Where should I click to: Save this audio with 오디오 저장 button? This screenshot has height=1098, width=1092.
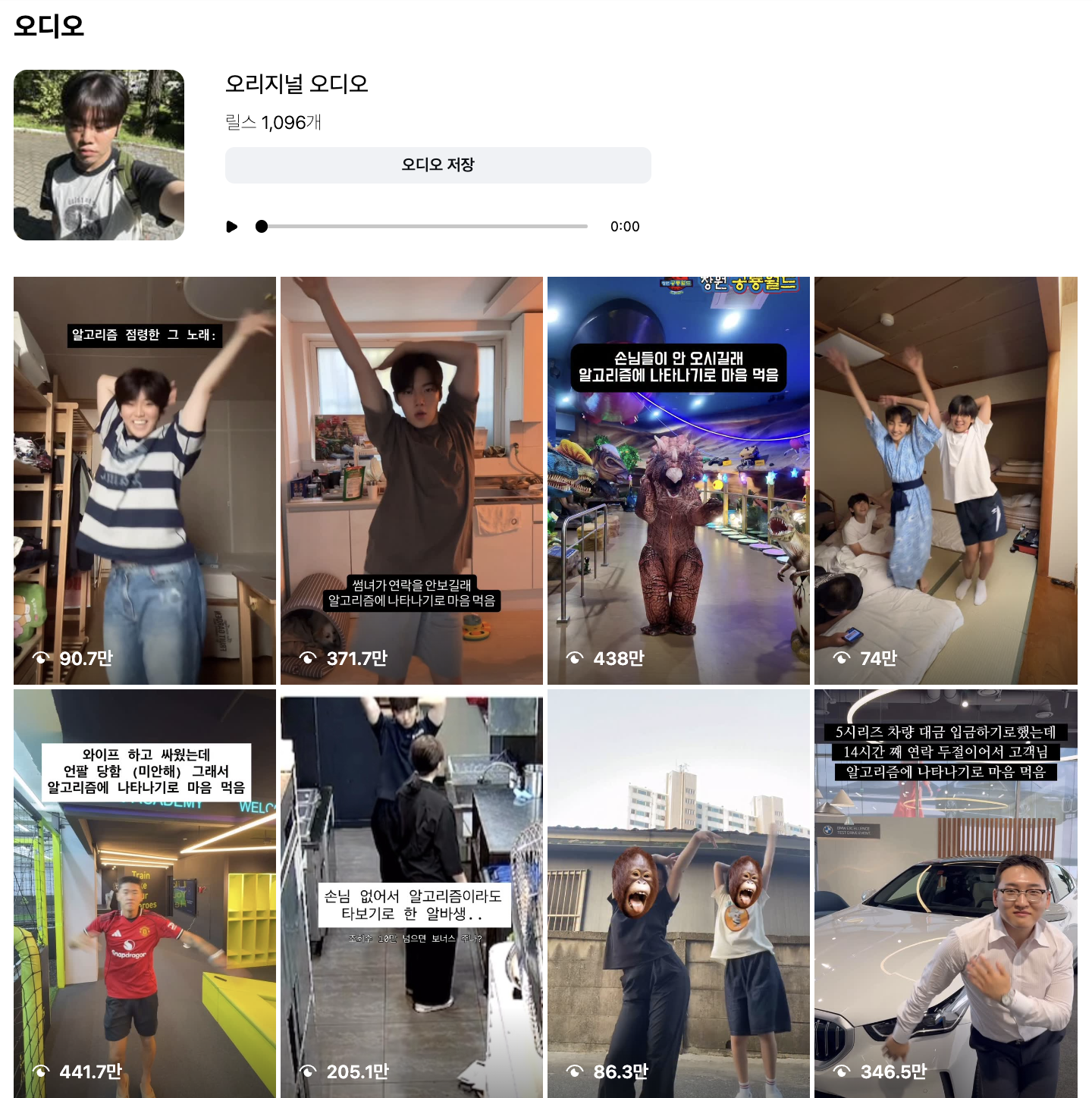tap(438, 165)
